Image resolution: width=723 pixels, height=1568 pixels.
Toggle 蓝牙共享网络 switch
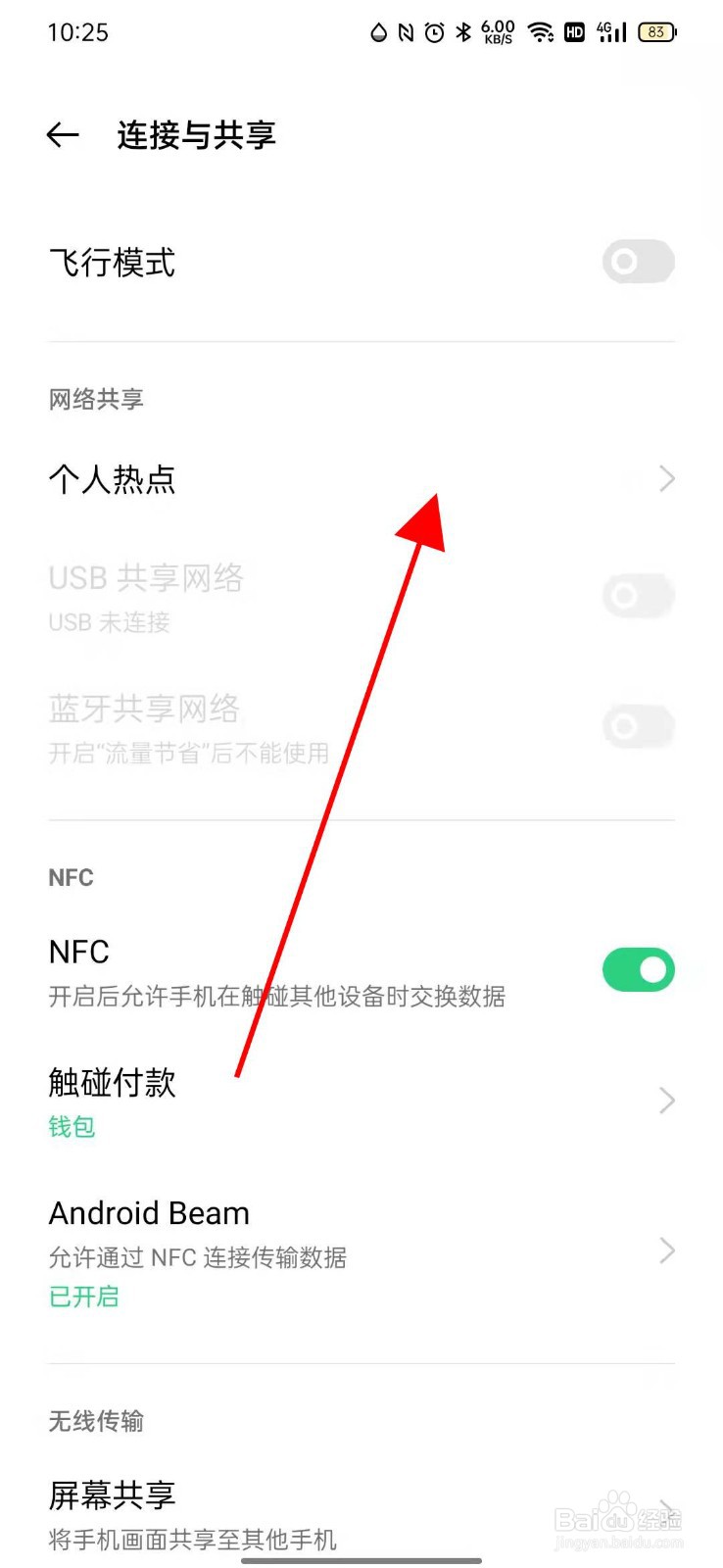point(638,726)
